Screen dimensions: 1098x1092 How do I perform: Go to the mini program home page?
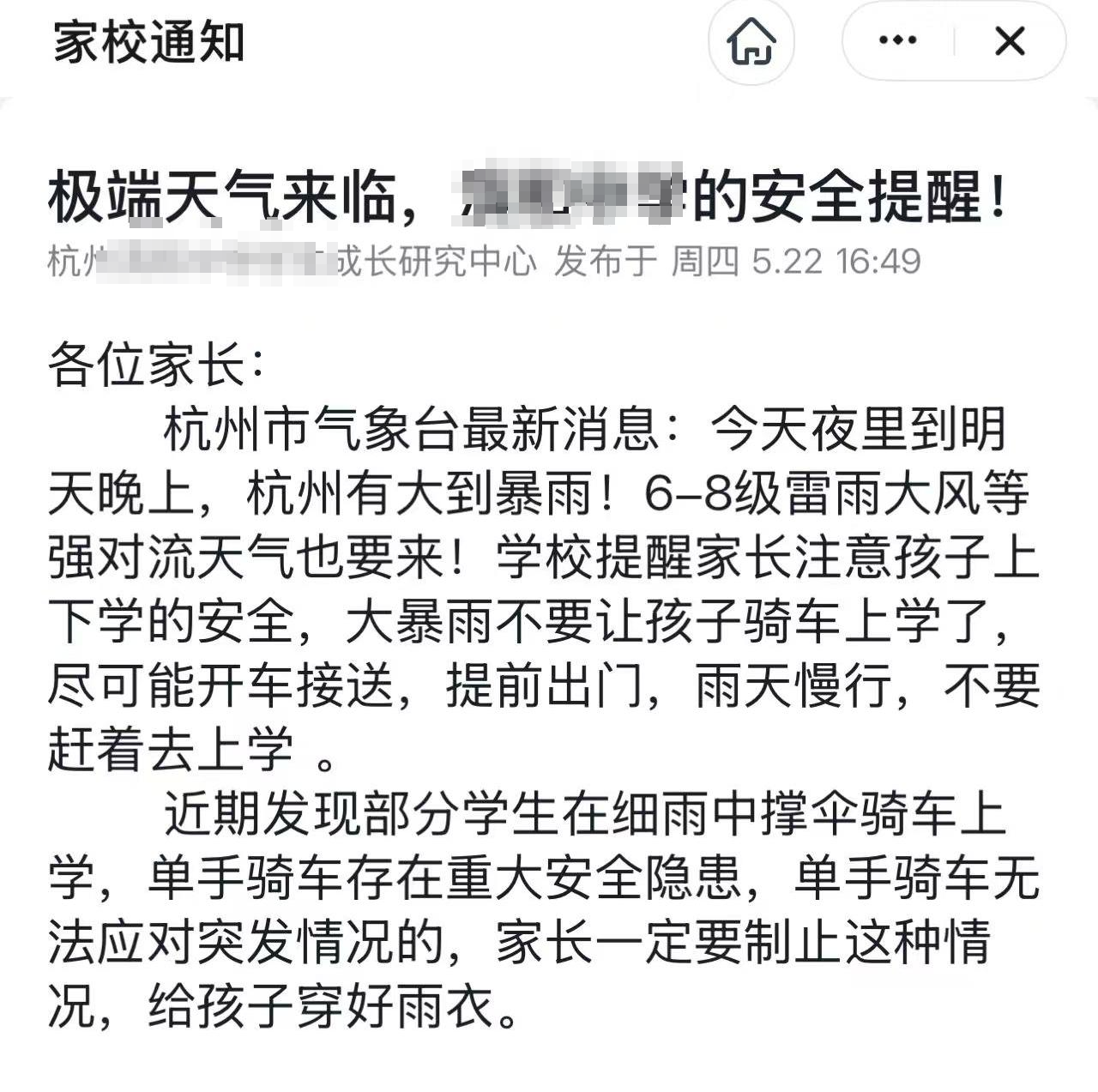coord(751,41)
